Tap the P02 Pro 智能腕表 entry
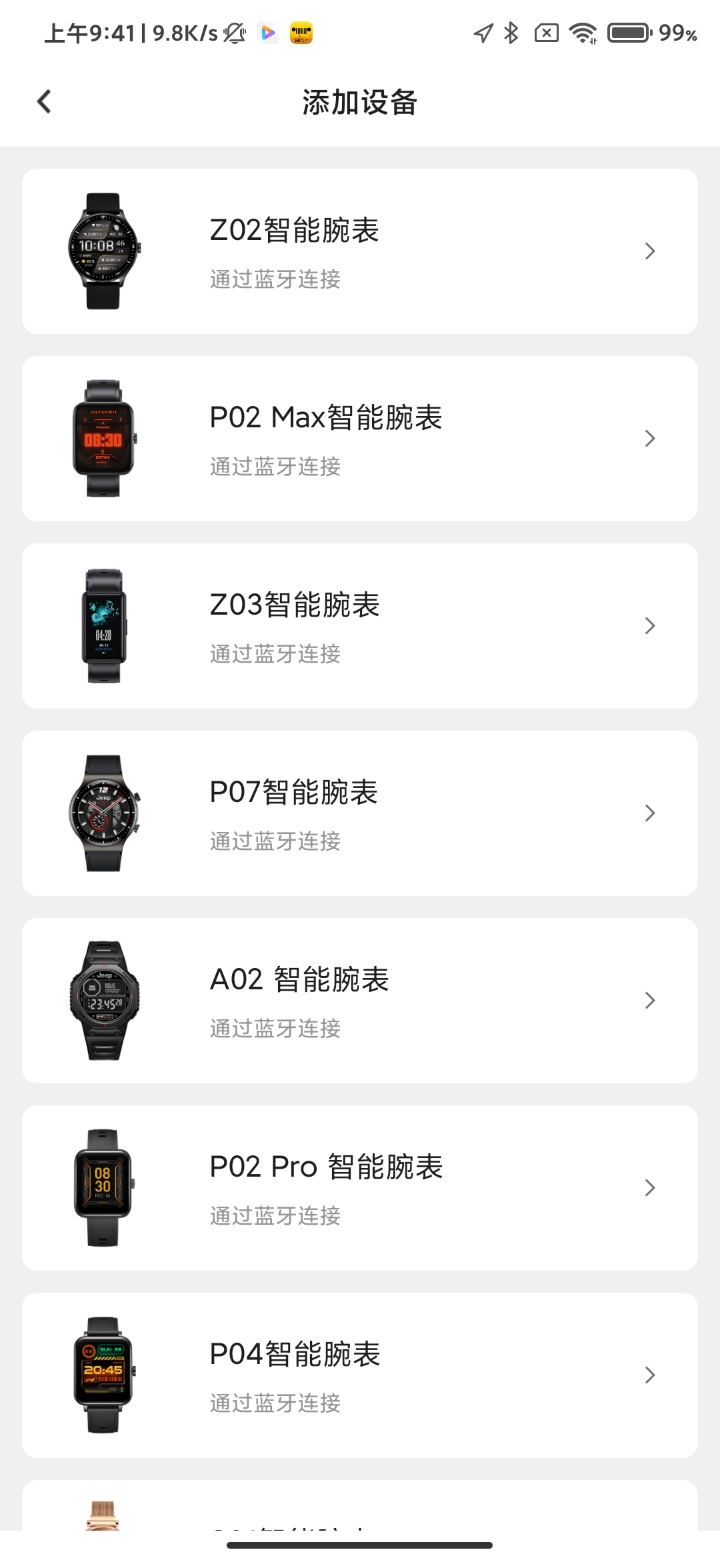 click(x=359, y=1187)
